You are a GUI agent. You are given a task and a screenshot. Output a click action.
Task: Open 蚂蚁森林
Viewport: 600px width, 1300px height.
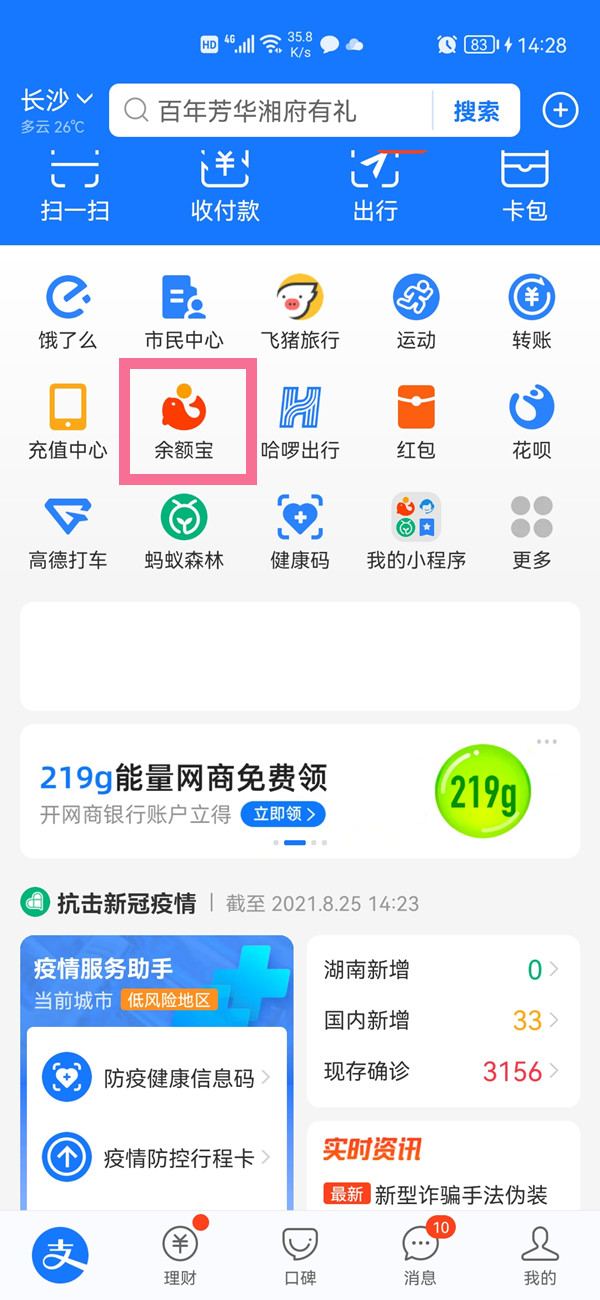click(185, 532)
